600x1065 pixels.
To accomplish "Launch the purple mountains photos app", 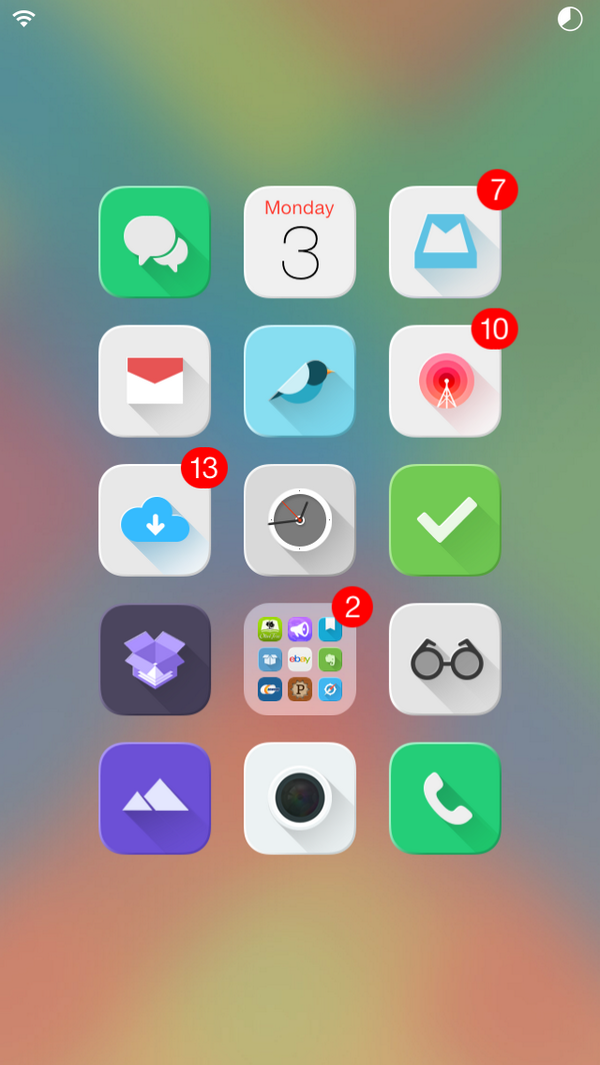I will (155, 798).
